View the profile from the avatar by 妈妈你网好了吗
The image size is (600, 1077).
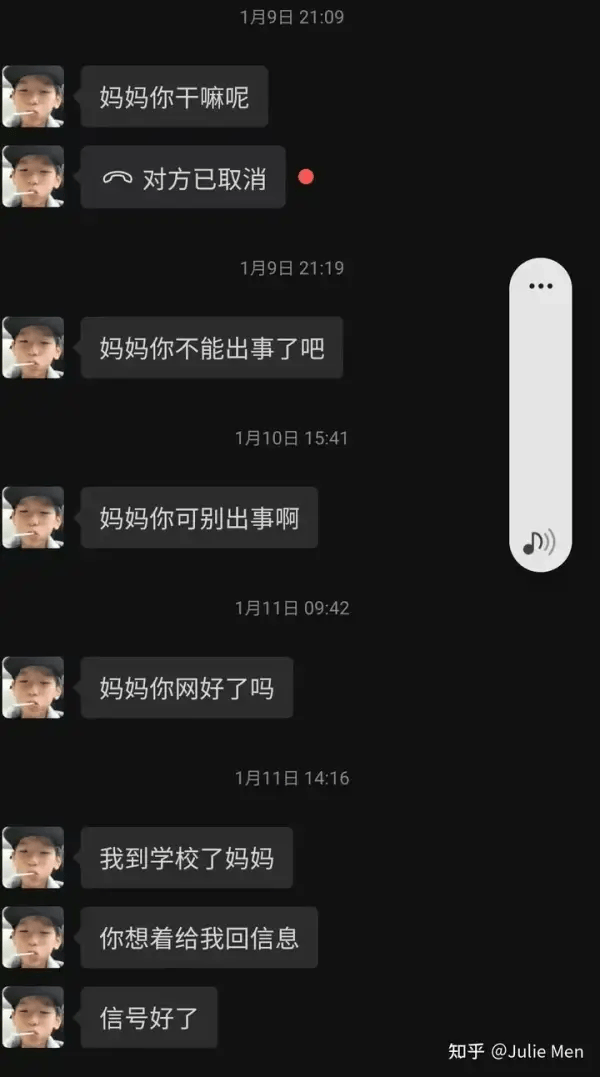pyautogui.click(x=33, y=688)
